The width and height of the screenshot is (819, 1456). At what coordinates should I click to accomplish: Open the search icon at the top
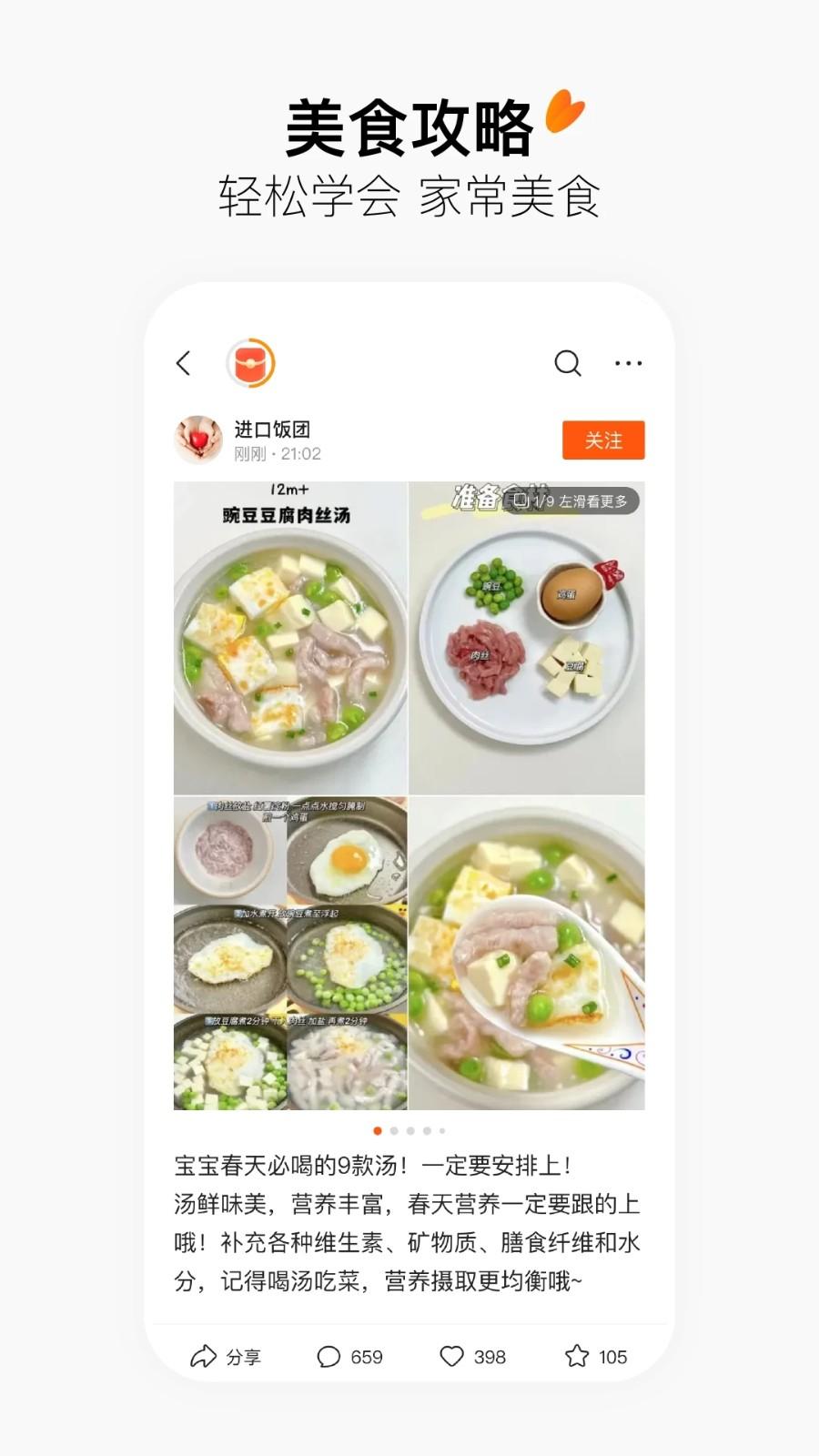pyautogui.click(x=567, y=363)
